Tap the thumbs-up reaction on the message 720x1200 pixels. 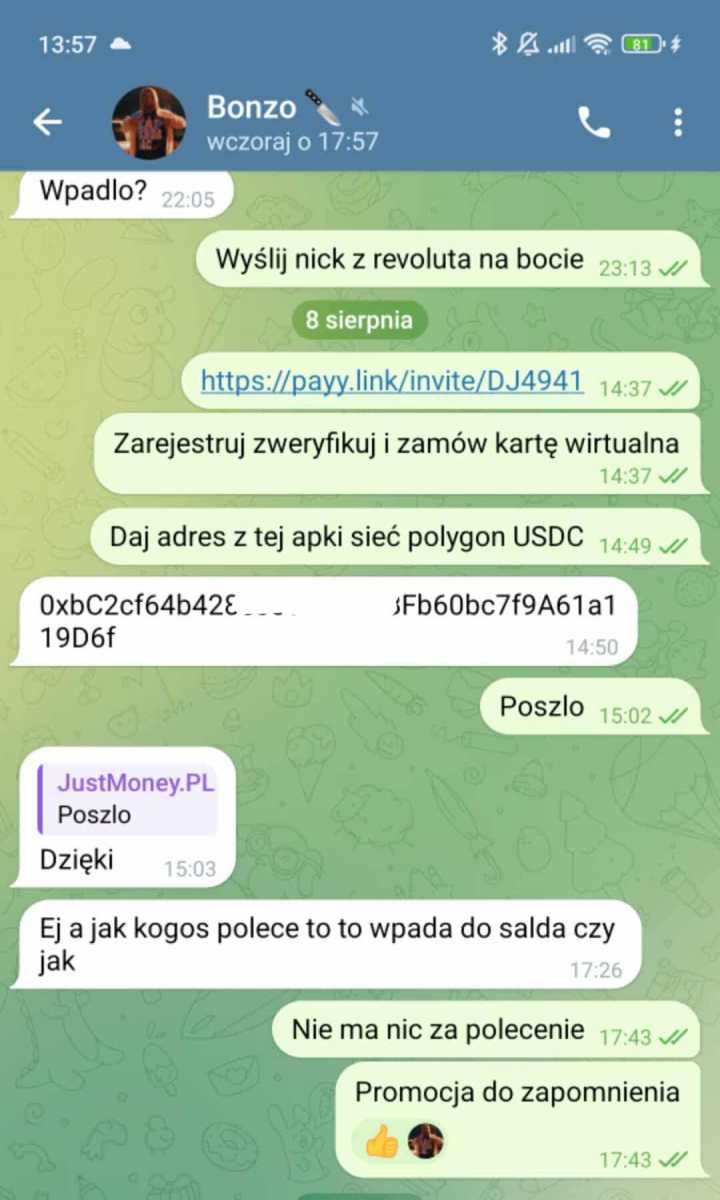coord(382,1140)
